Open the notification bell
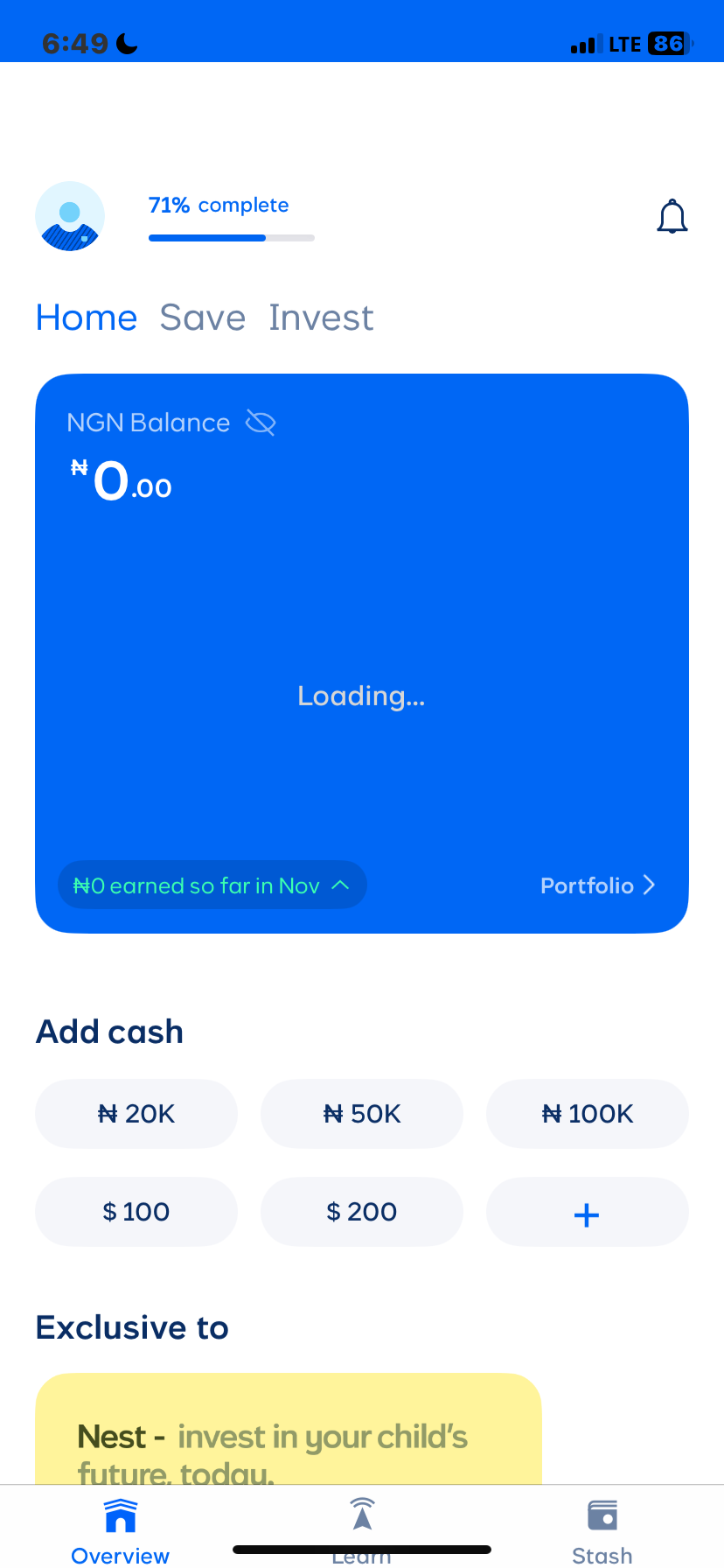This screenshot has height=1568, width=724. pos(672,215)
